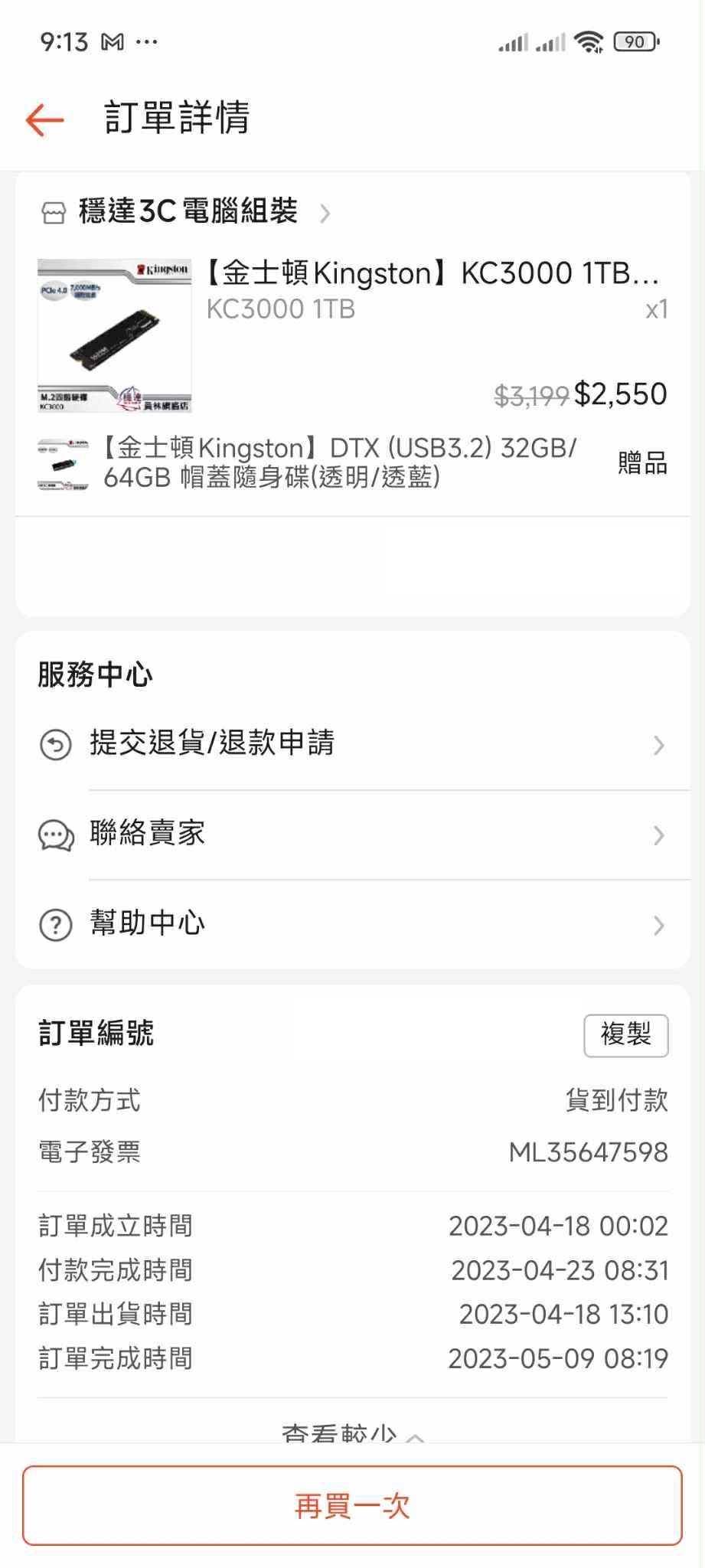The width and height of the screenshot is (705, 1568).
Task: Copy the order number with 複製
Action: click(x=625, y=1035)
